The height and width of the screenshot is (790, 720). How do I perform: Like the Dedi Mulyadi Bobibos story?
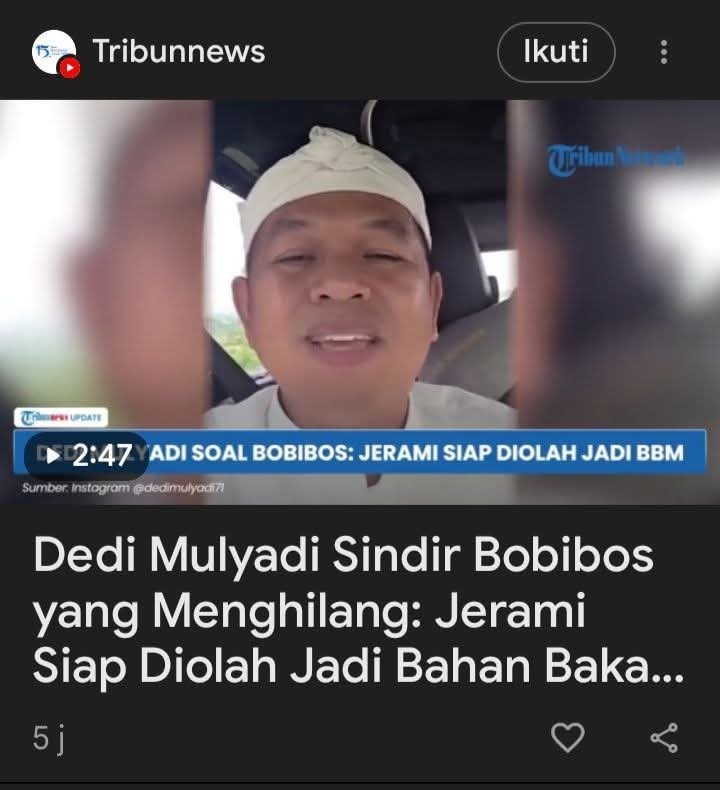coord(568,738)
